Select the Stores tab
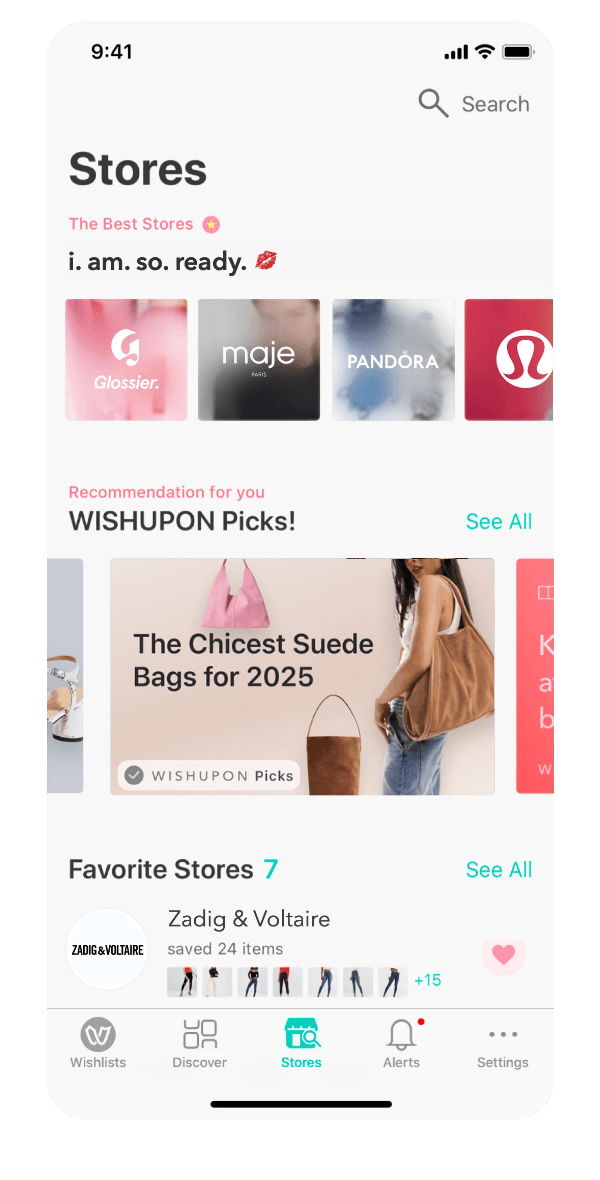The width and height of the screenshot is (600, 1180). click(x=301, y=1045)
